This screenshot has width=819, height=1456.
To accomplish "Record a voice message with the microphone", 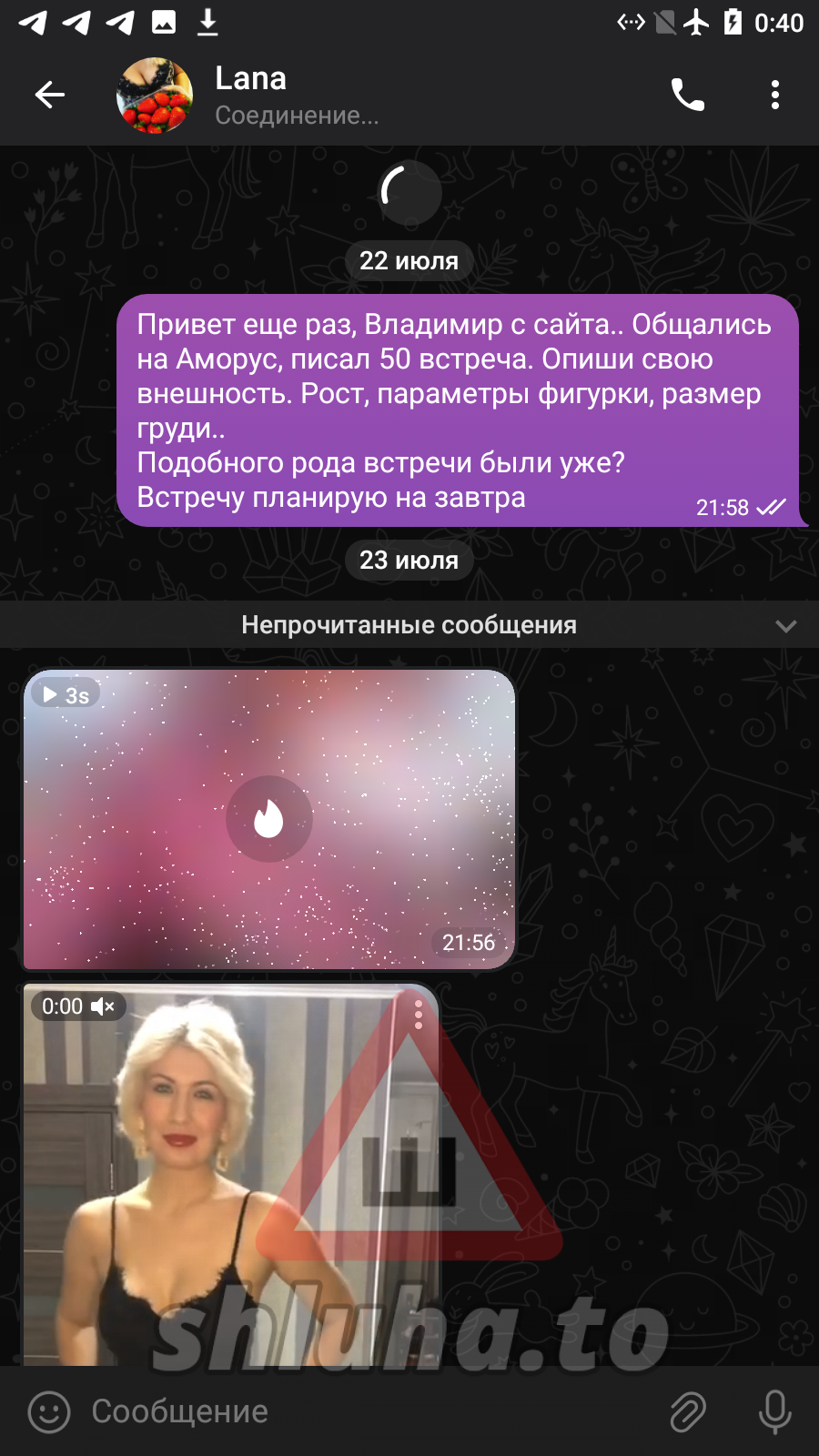I will (774, 1411).
